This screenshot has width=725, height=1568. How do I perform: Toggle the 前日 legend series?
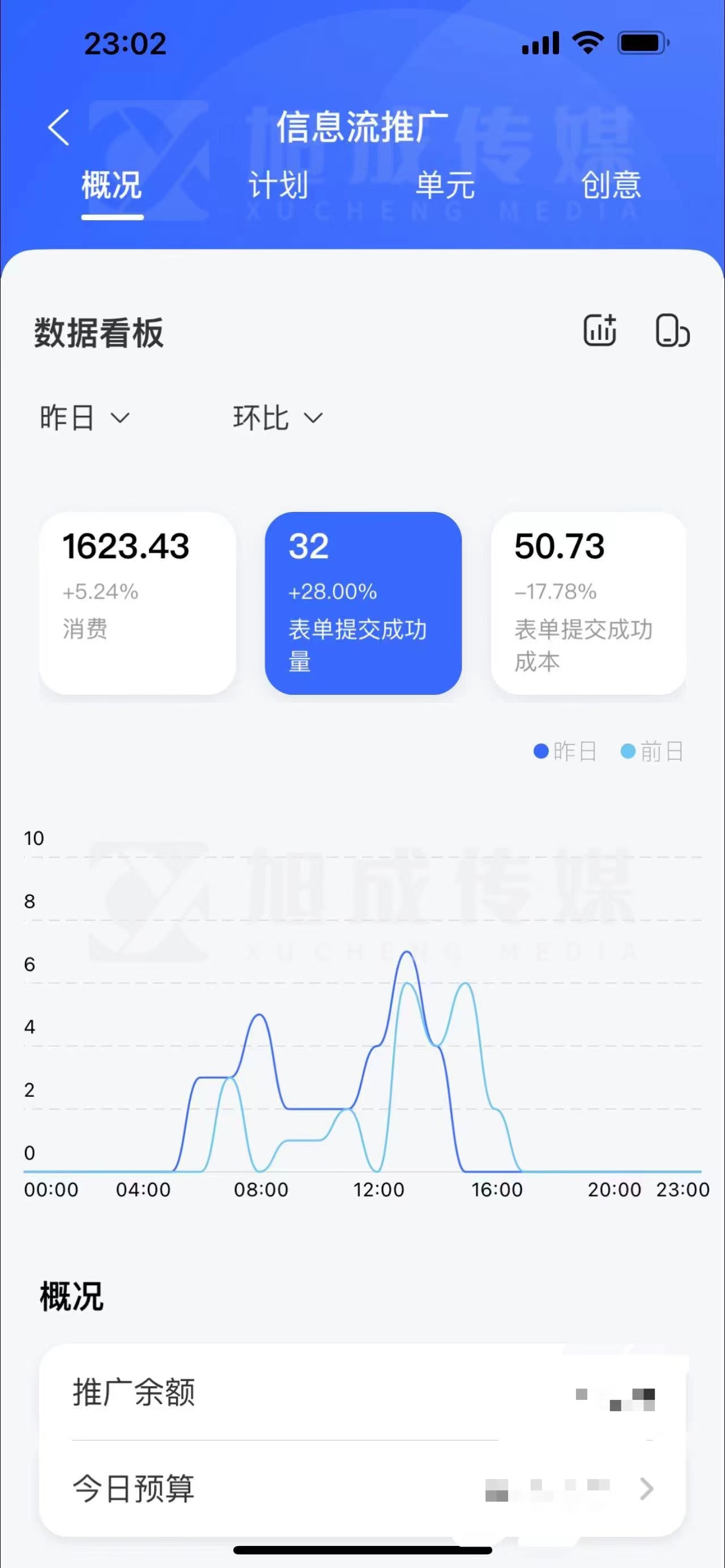651,752
